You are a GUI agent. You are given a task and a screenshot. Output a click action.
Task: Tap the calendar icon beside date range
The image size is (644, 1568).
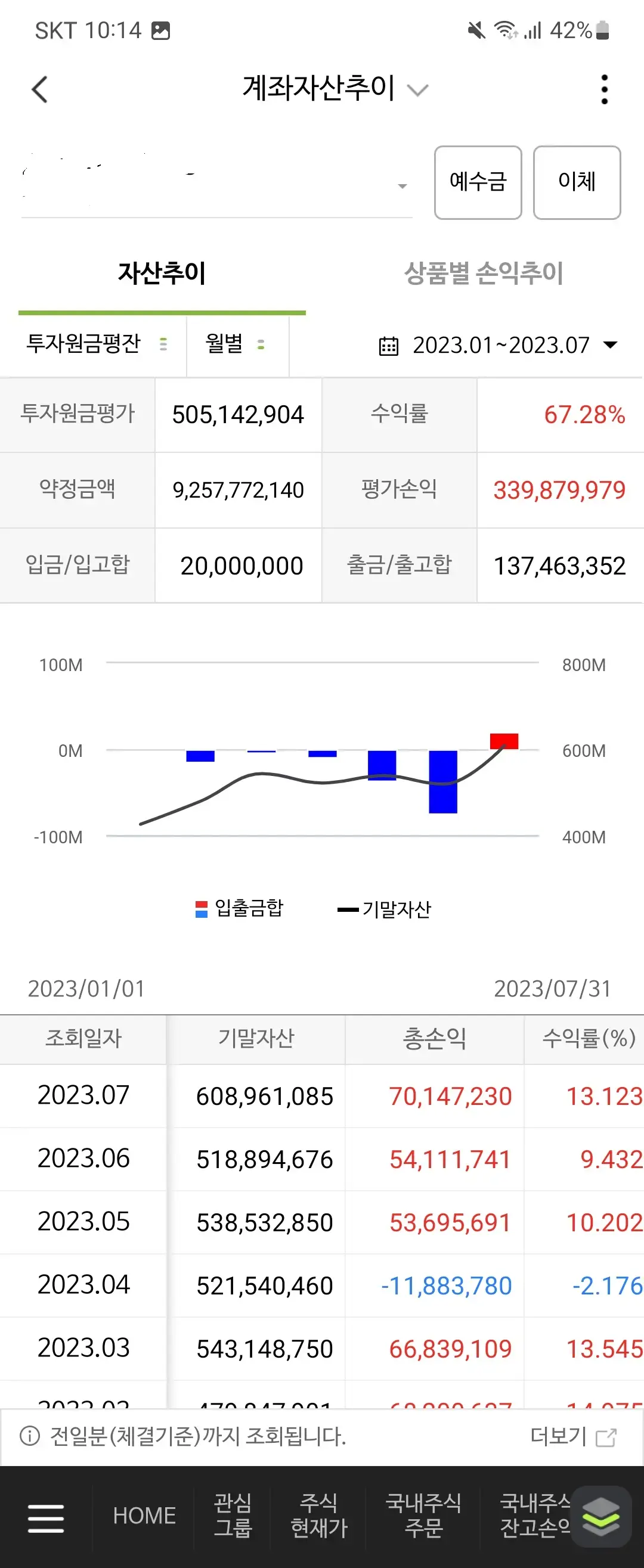(x=388, y=344)
